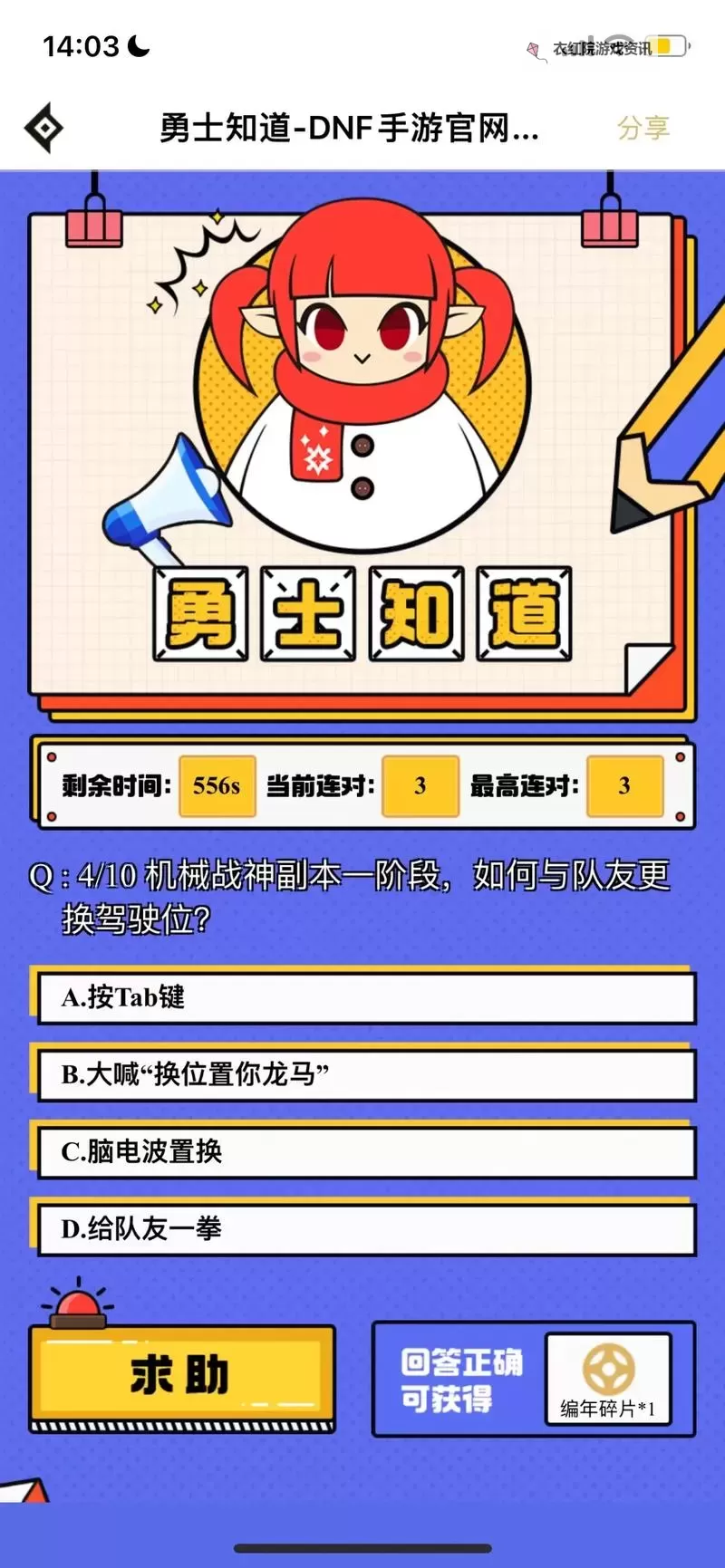
Task: Select answer C.脑电波置换
Action: click(362, 1151)
